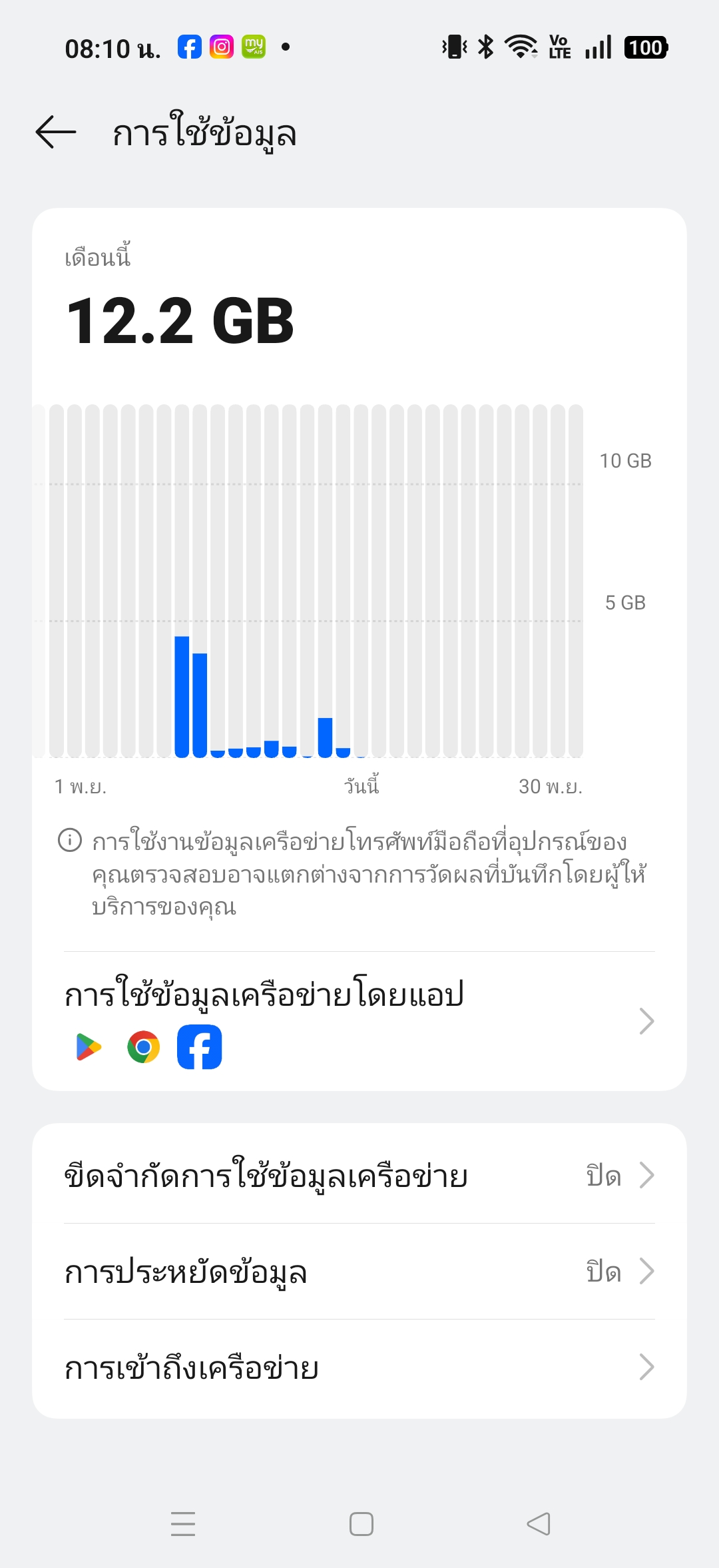Viewport: 719px width, 1568px height.
Task: Tap the Bluetooth status icon
Action: click(x=485, y=47)
